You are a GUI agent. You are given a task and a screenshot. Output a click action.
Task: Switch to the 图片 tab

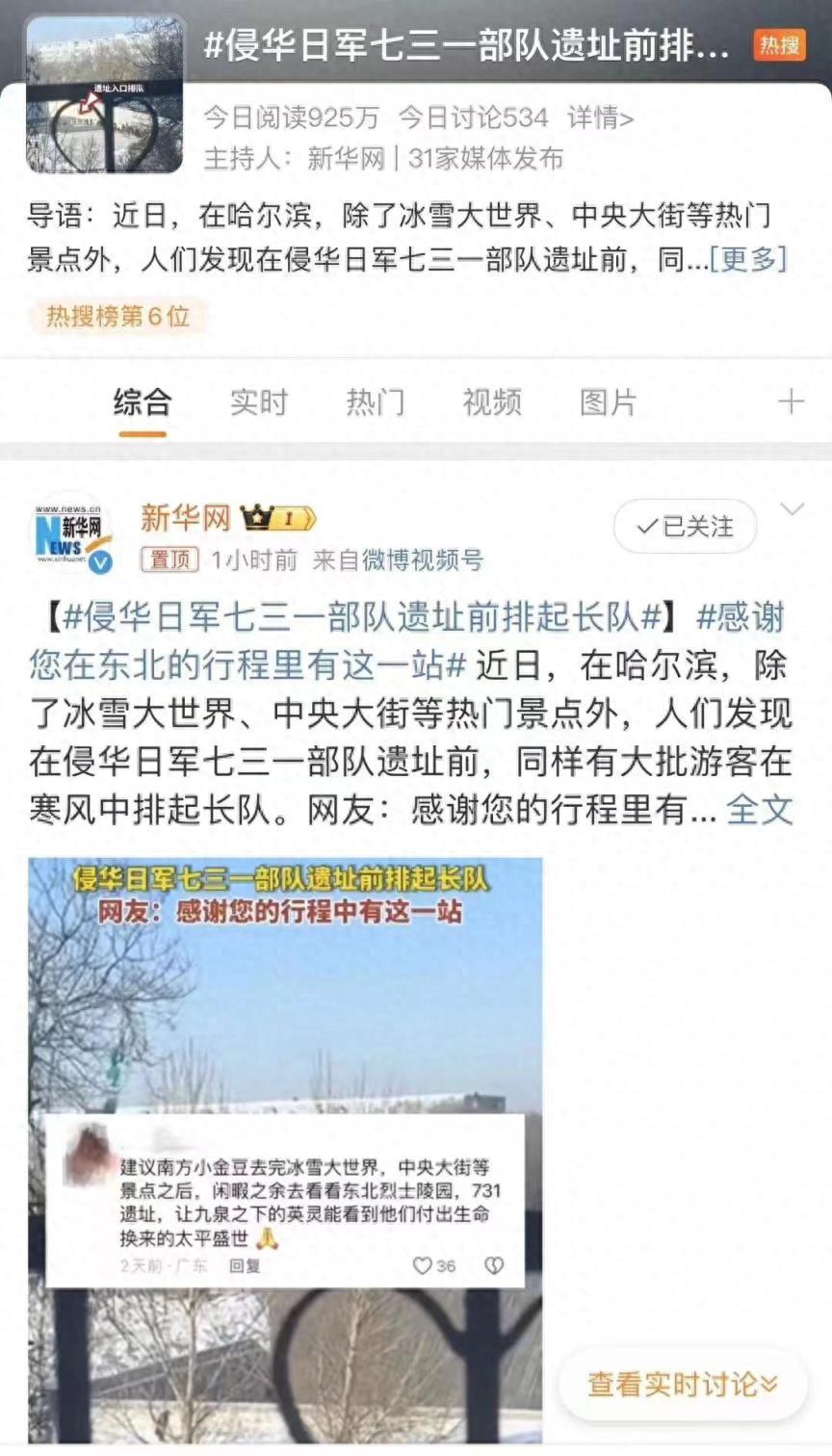608,403
